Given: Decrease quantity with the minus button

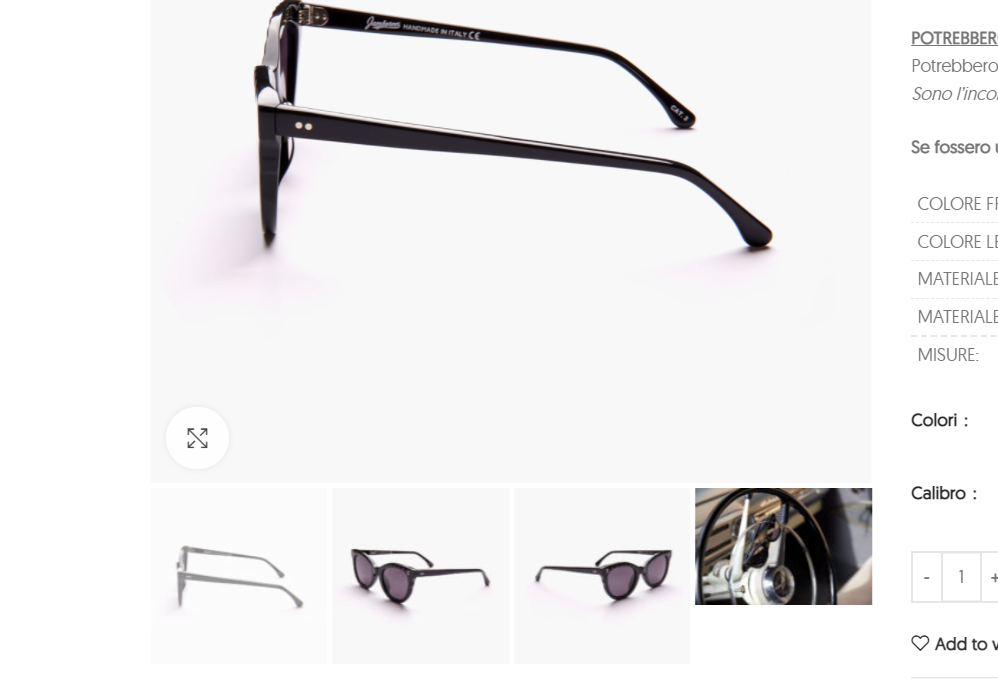Looking at the screenshot, I should (x=927, y=577).
